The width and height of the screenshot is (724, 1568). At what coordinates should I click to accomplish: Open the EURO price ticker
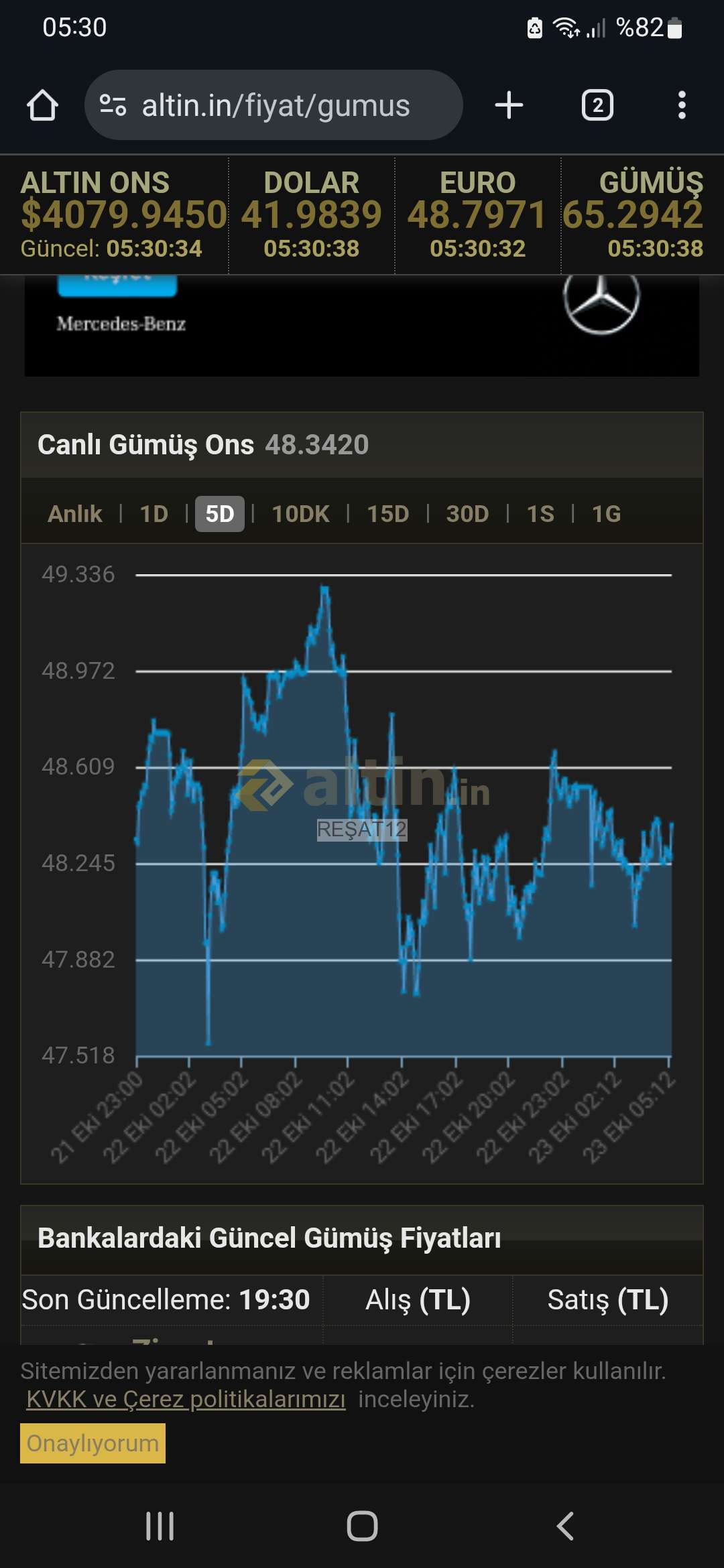[477, 214]
